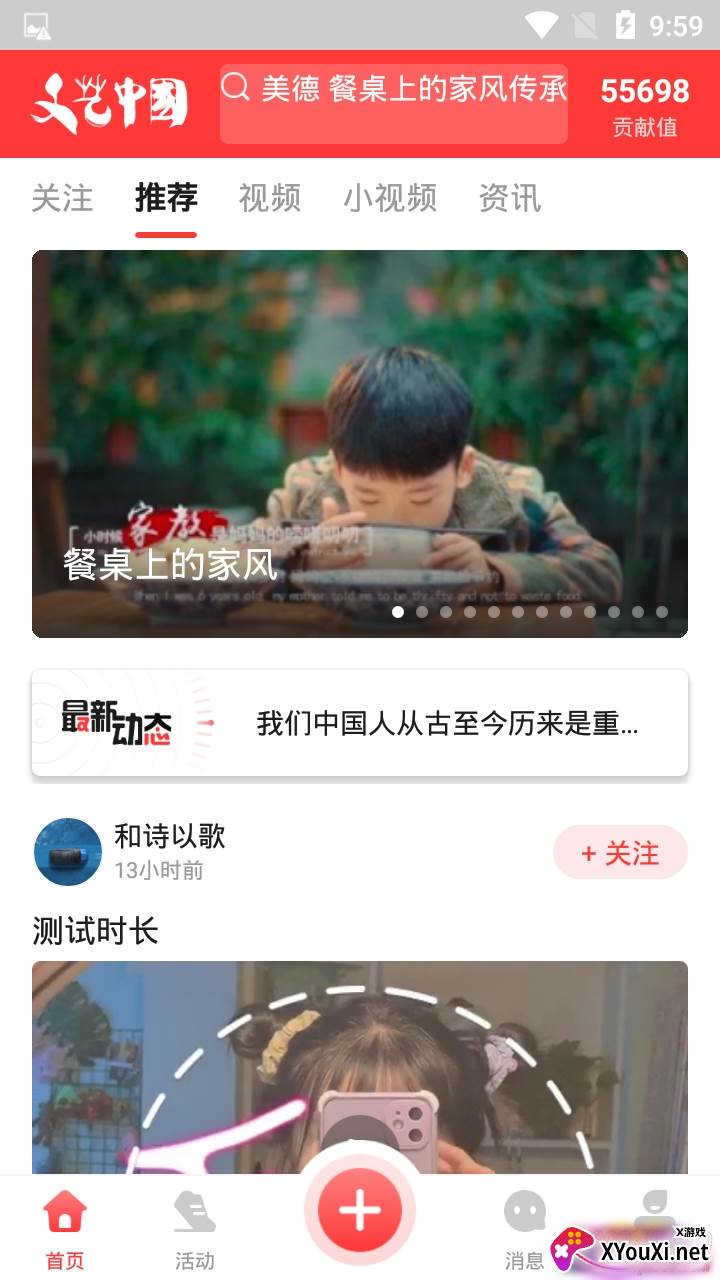Switch to the 视频 tab
Image resolution: width=720 pixels, height=1280 pixels.
pyautogui.click(x=269, y=198)
